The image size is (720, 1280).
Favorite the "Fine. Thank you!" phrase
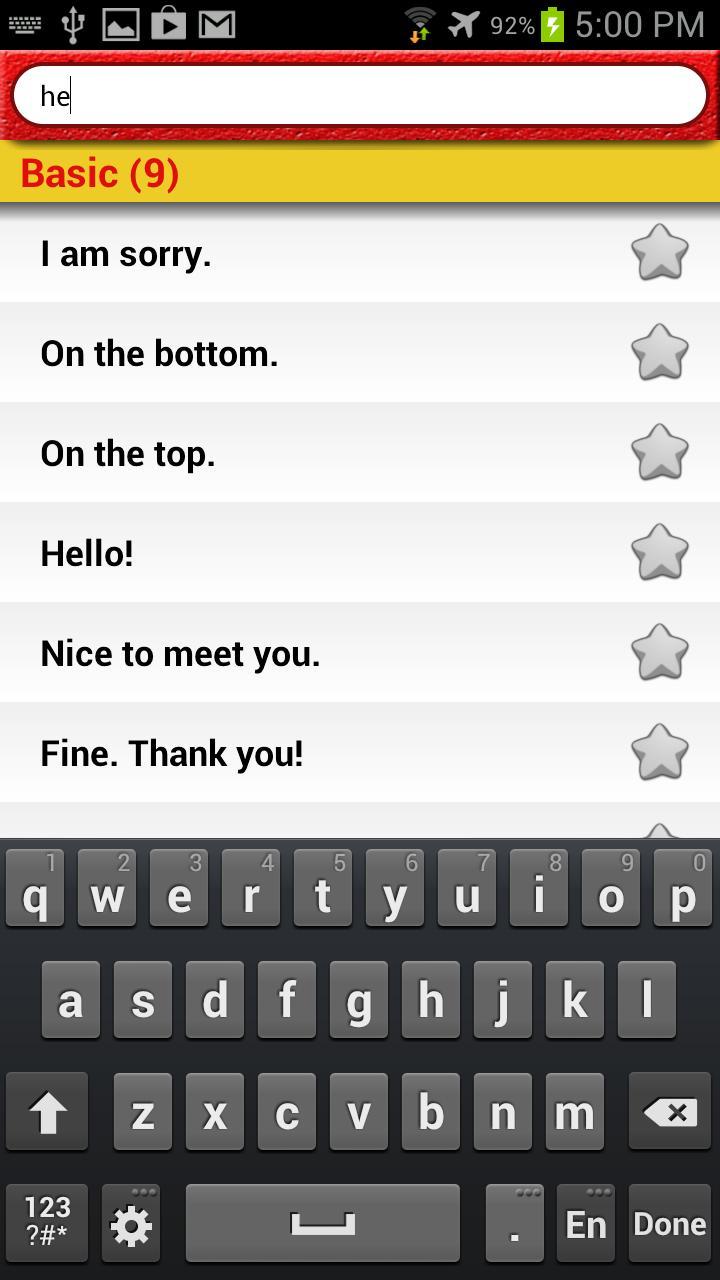click(660, 752)
